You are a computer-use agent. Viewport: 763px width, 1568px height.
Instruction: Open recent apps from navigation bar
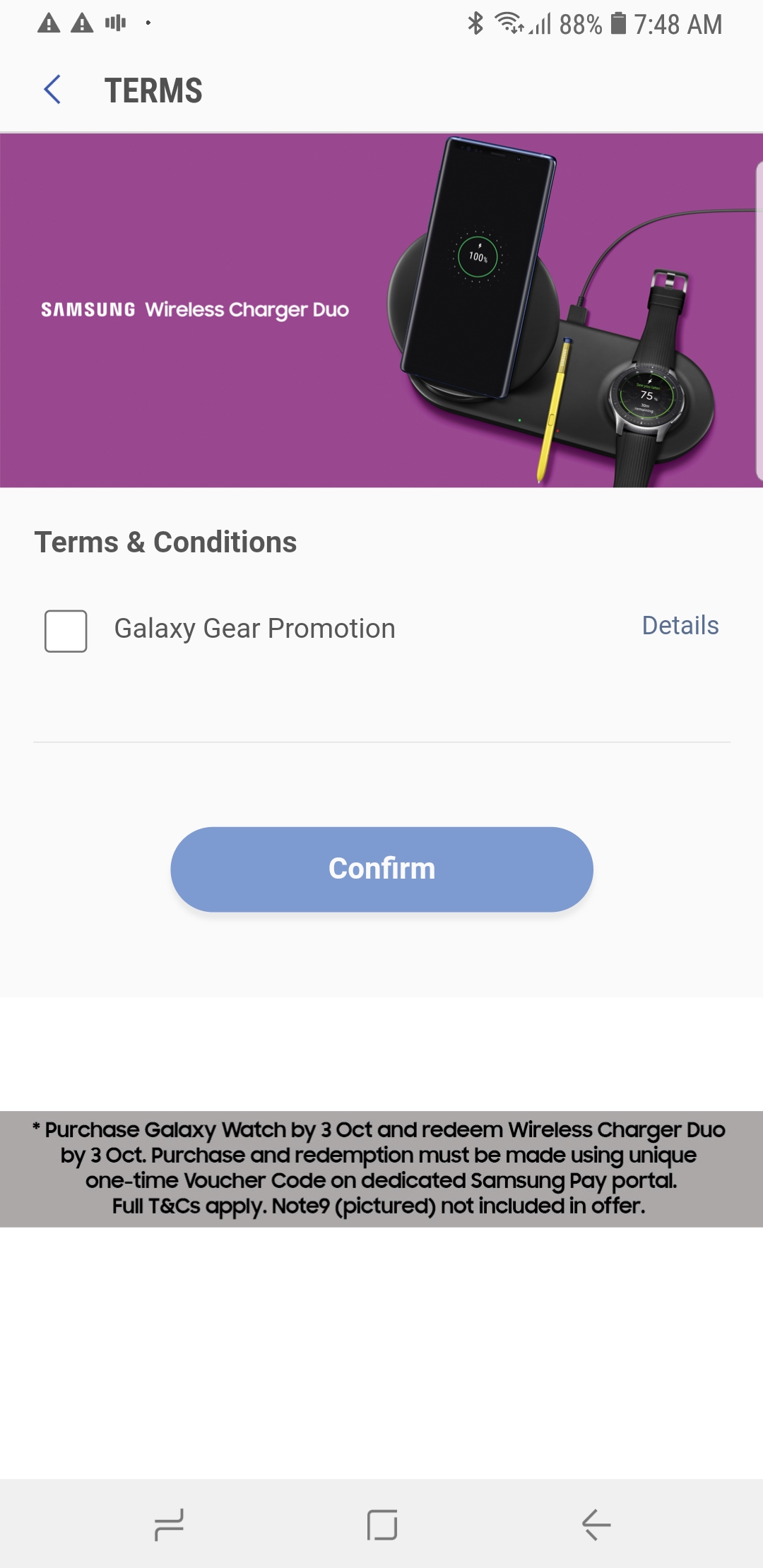click(169, 1524)
